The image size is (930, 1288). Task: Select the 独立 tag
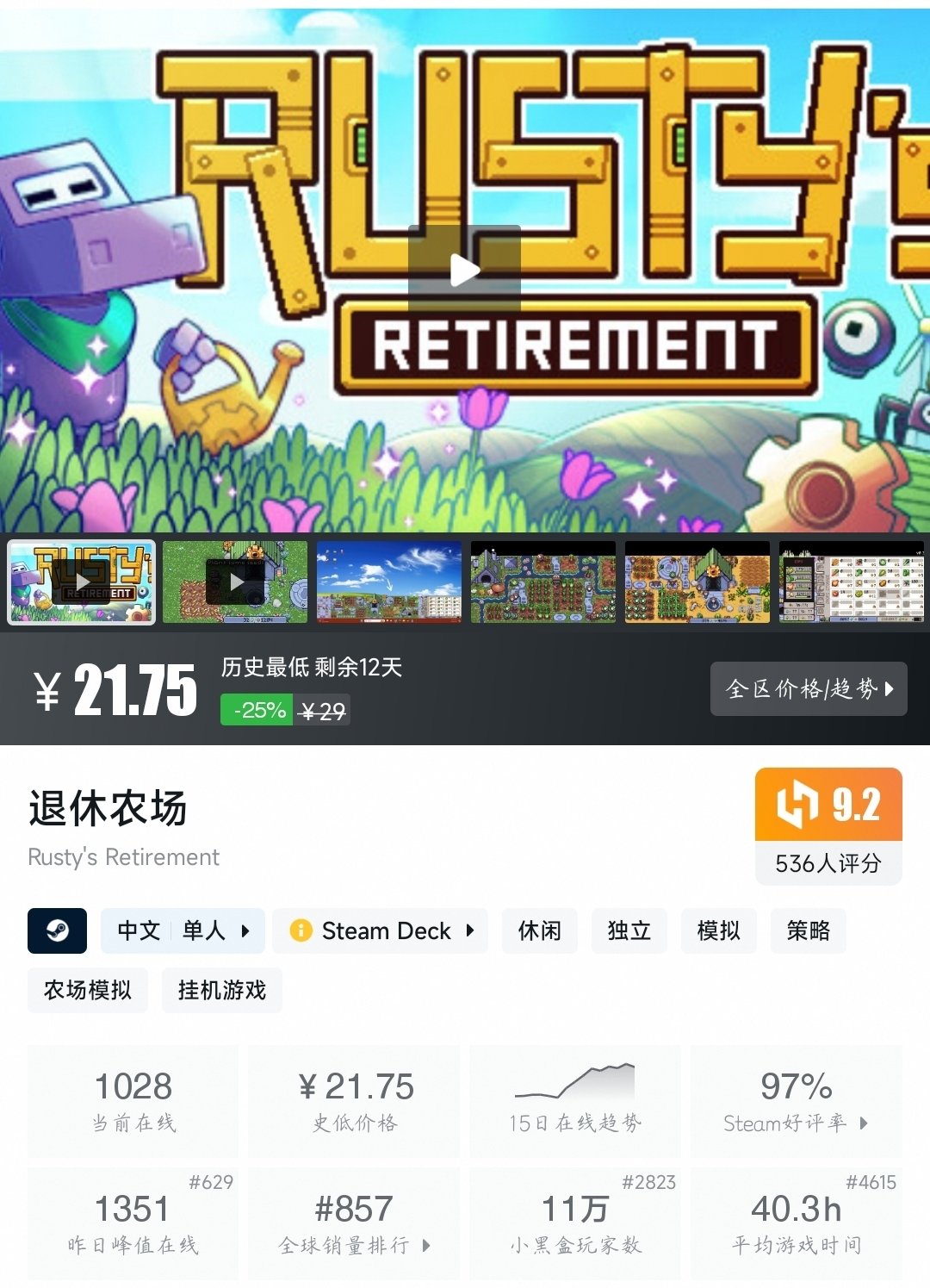(629, 930)
